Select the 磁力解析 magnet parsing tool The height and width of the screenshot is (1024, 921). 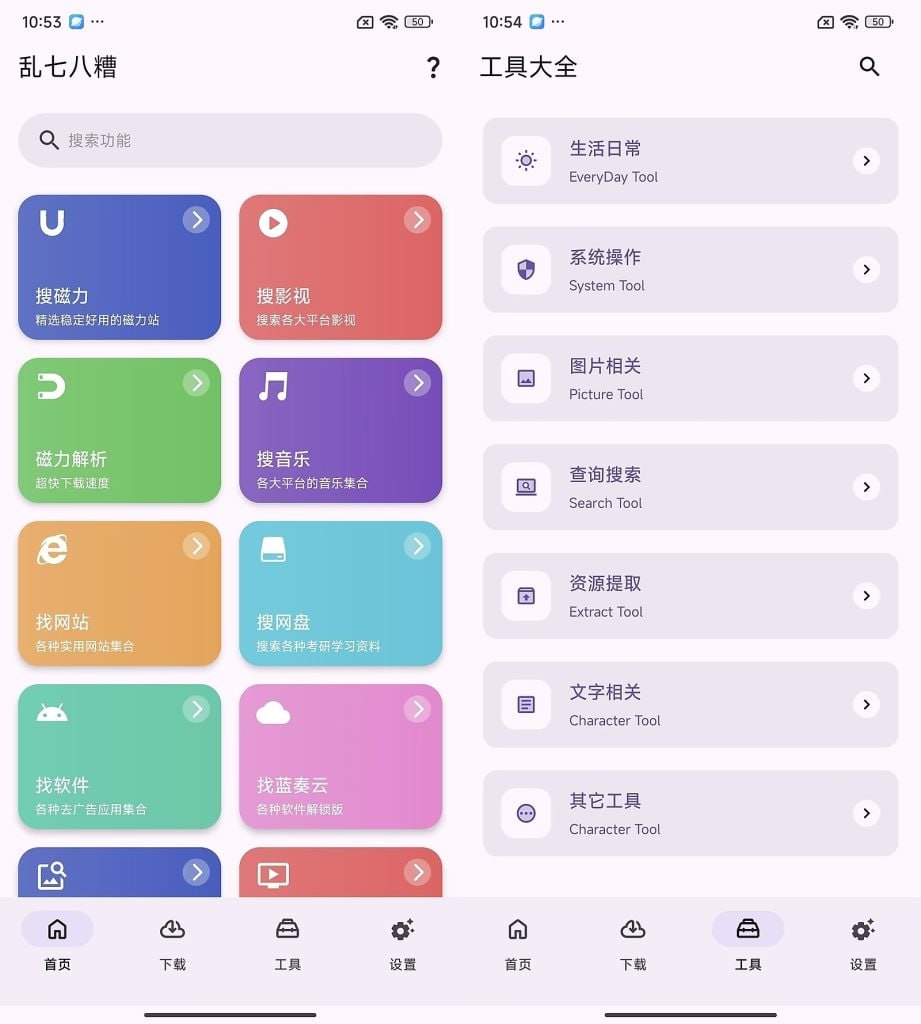[x=119, y=430]
